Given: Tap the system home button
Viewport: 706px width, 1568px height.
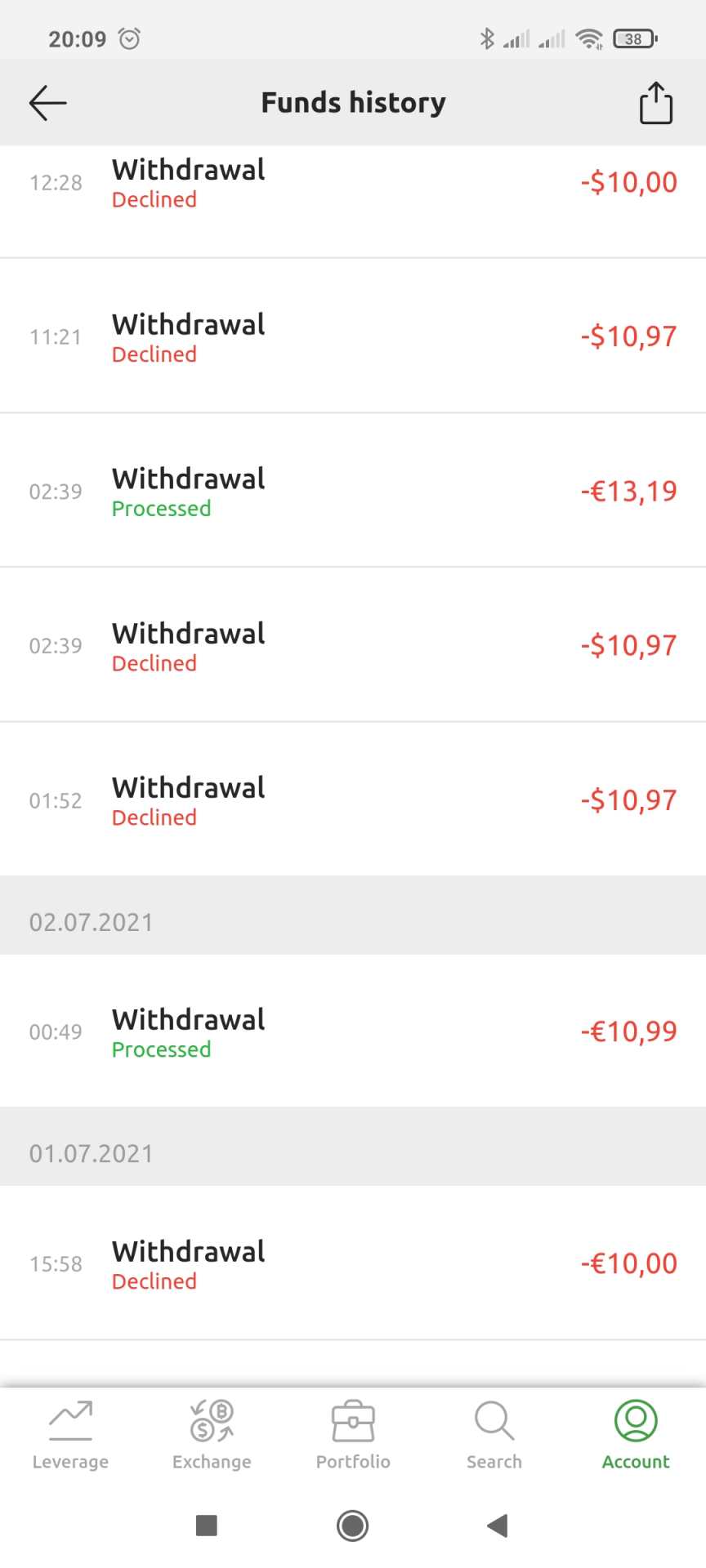Looking at the screenshot, I should 352,1525.
